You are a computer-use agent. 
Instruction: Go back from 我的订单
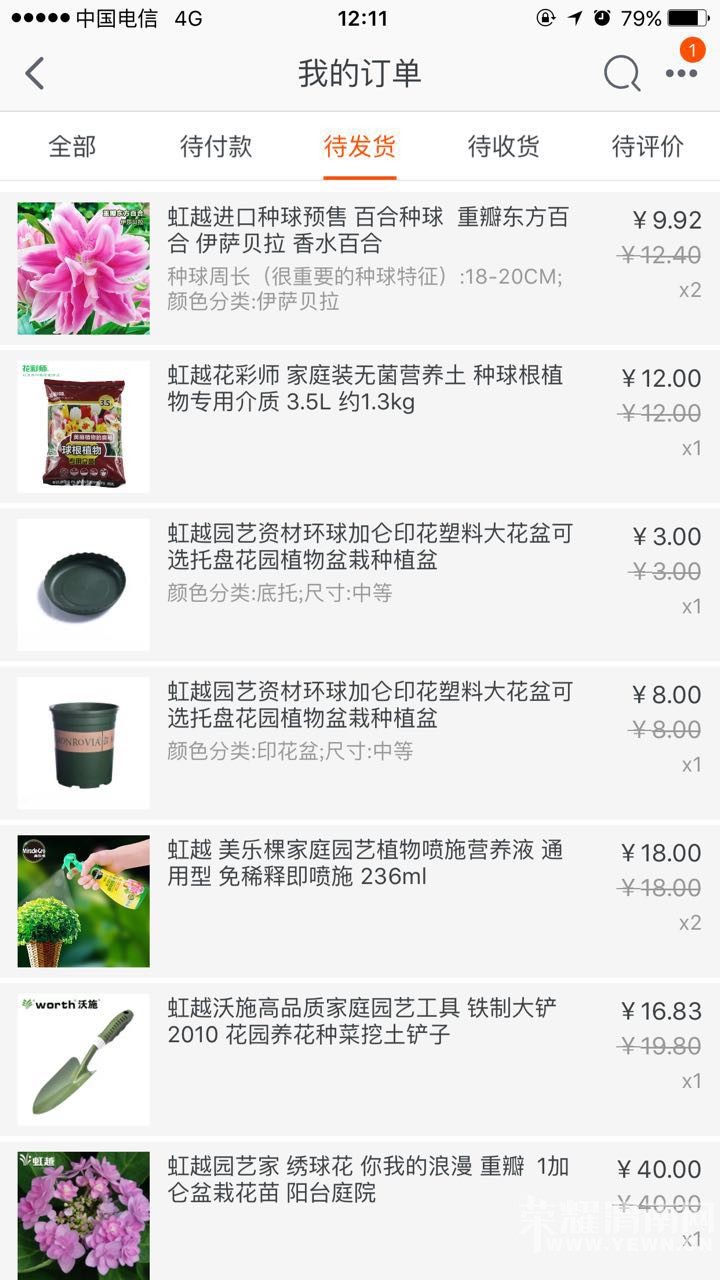35,74
